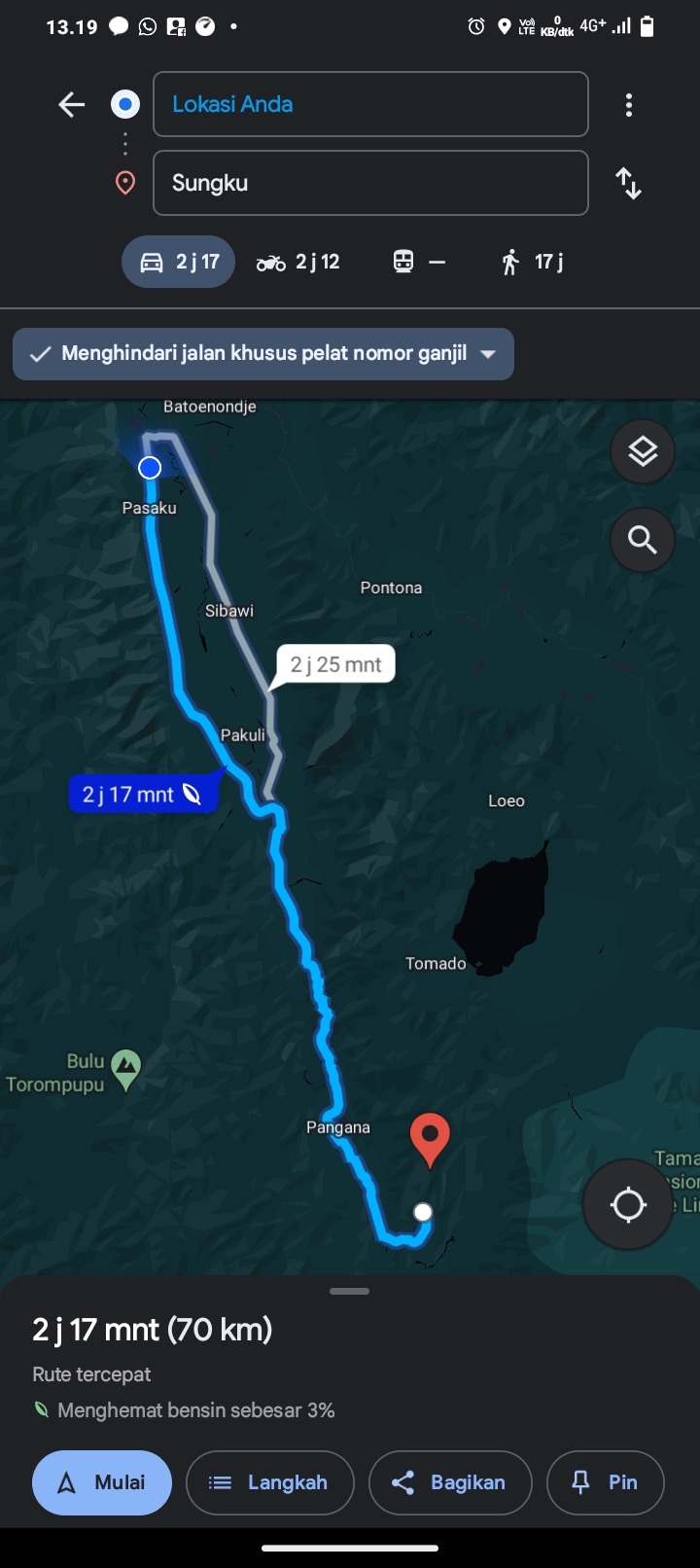Switch to public transit mode

click(x=419, y=262)
